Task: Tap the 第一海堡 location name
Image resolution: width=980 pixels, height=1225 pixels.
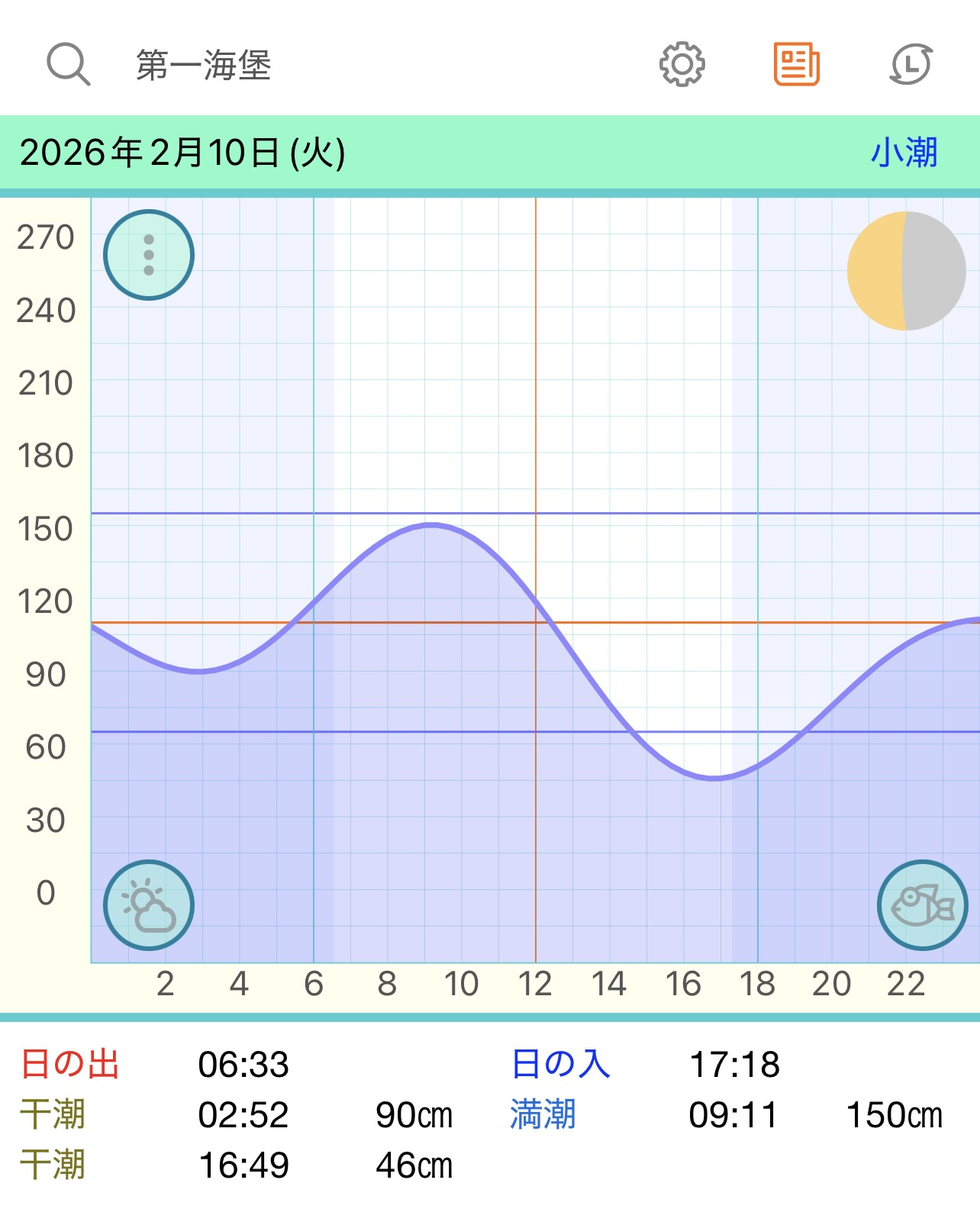Action: pos(204,66)
